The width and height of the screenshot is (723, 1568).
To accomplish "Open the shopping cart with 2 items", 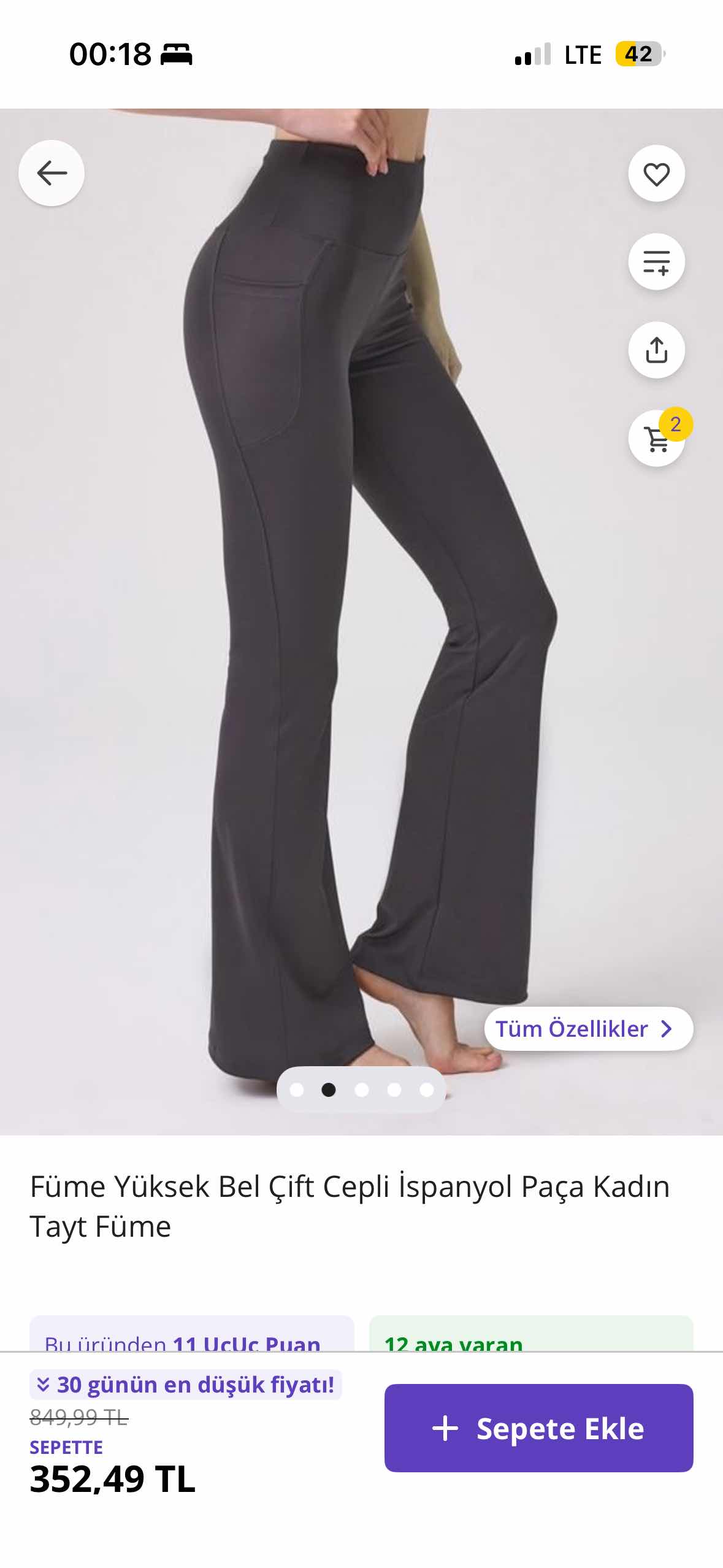I will (656, 439).
